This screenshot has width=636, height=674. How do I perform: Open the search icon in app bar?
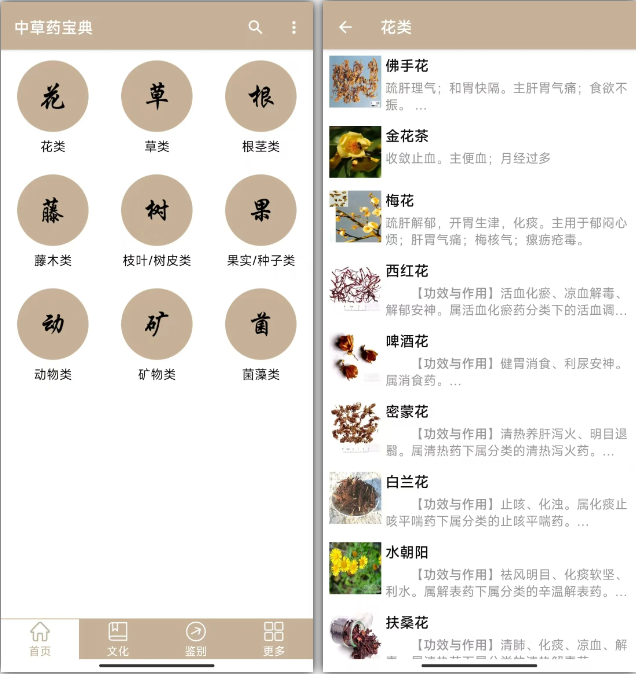pos(256,27)
